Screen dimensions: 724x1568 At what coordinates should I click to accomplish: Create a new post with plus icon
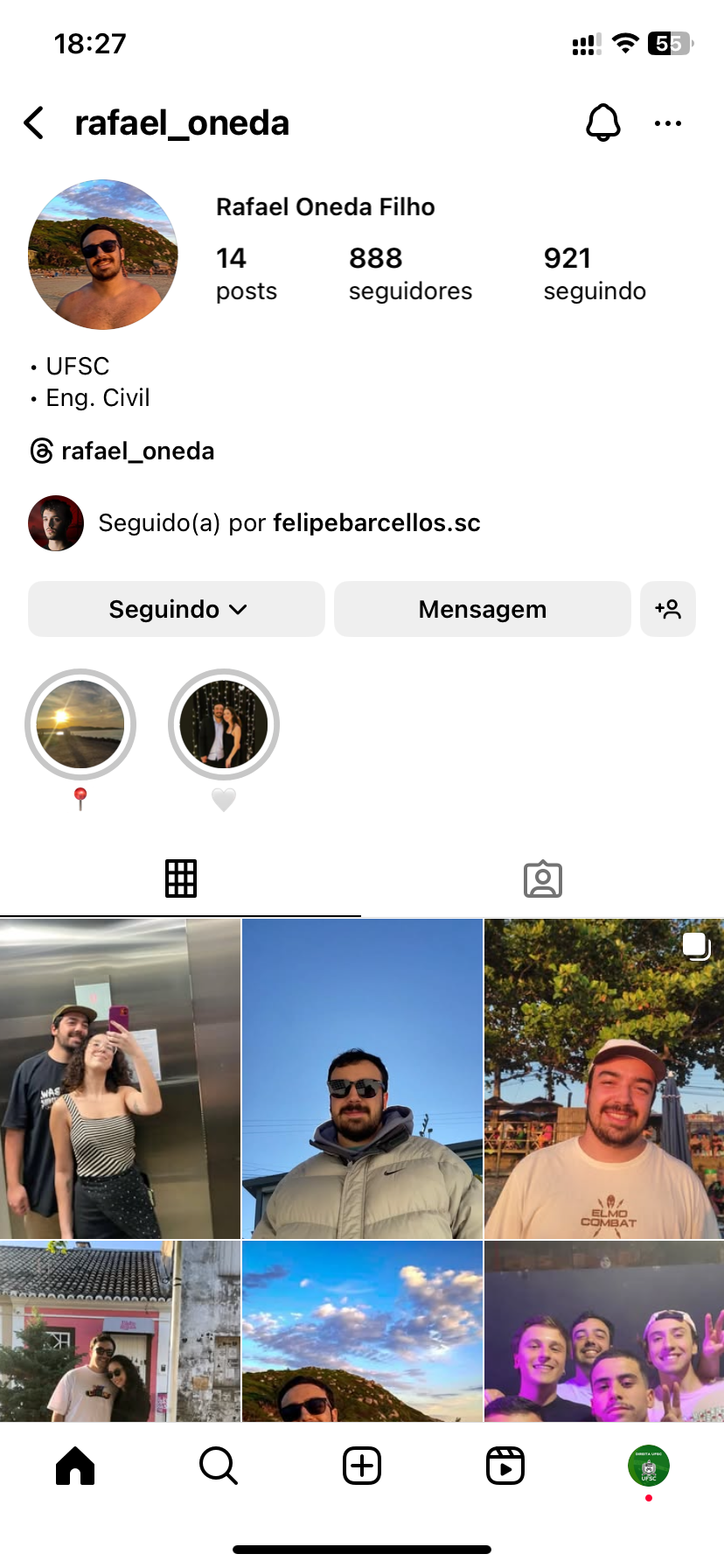(x=362, y=1466)
